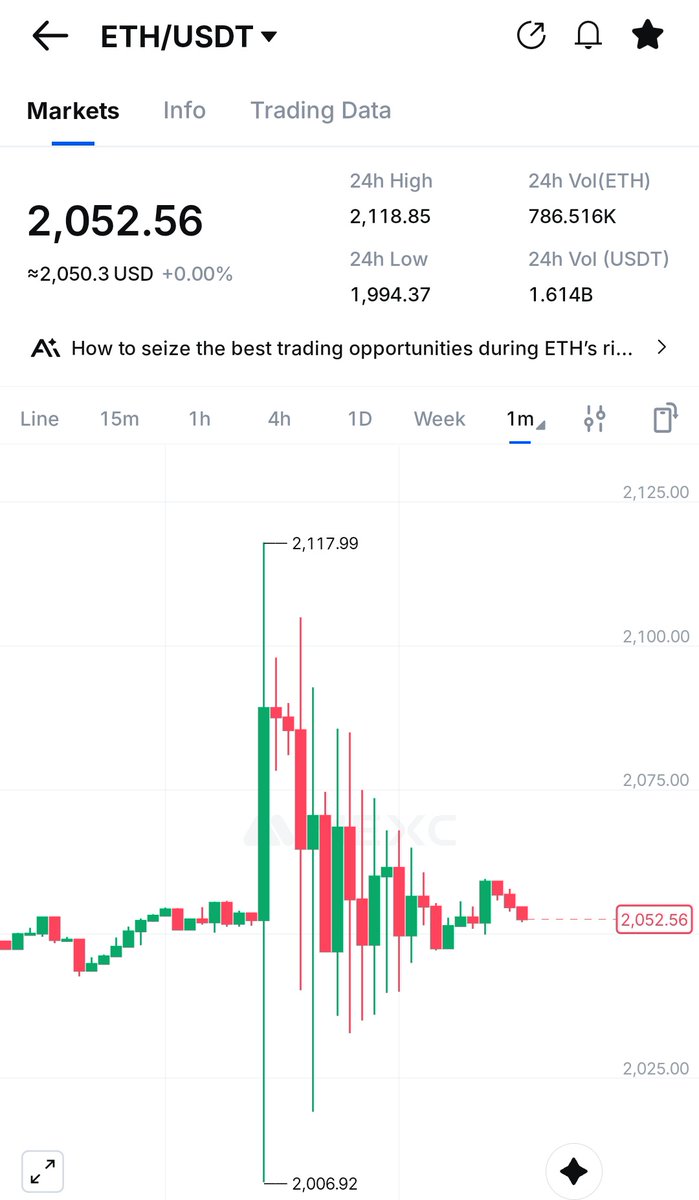Viewport: 699px width, 1200px height.
Task: Expand the chart to fullscreen
Action: (x=42, y=1169)
